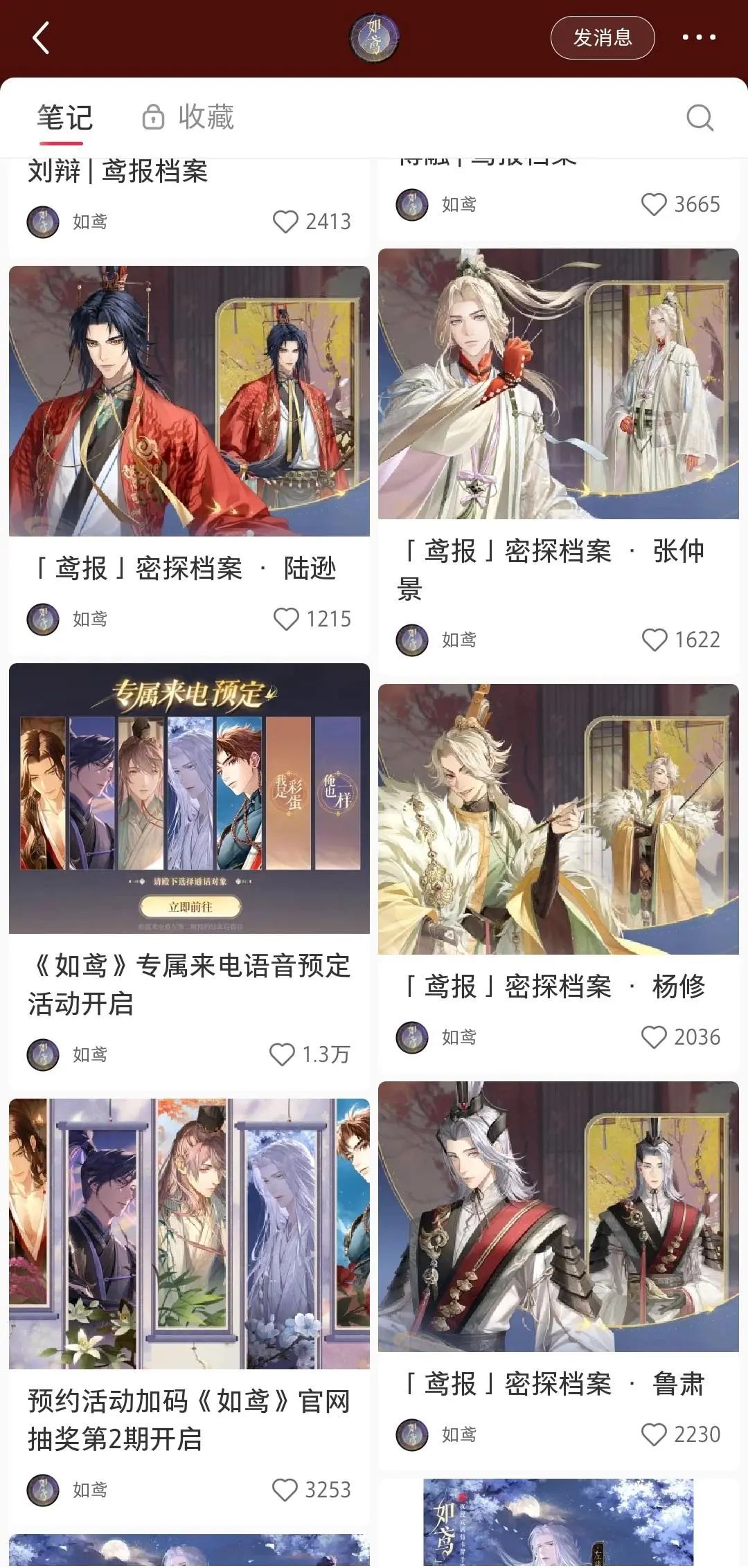
Task: Like the 杨修 note with 2036 likes
Action: click(x=654, y=1037)
